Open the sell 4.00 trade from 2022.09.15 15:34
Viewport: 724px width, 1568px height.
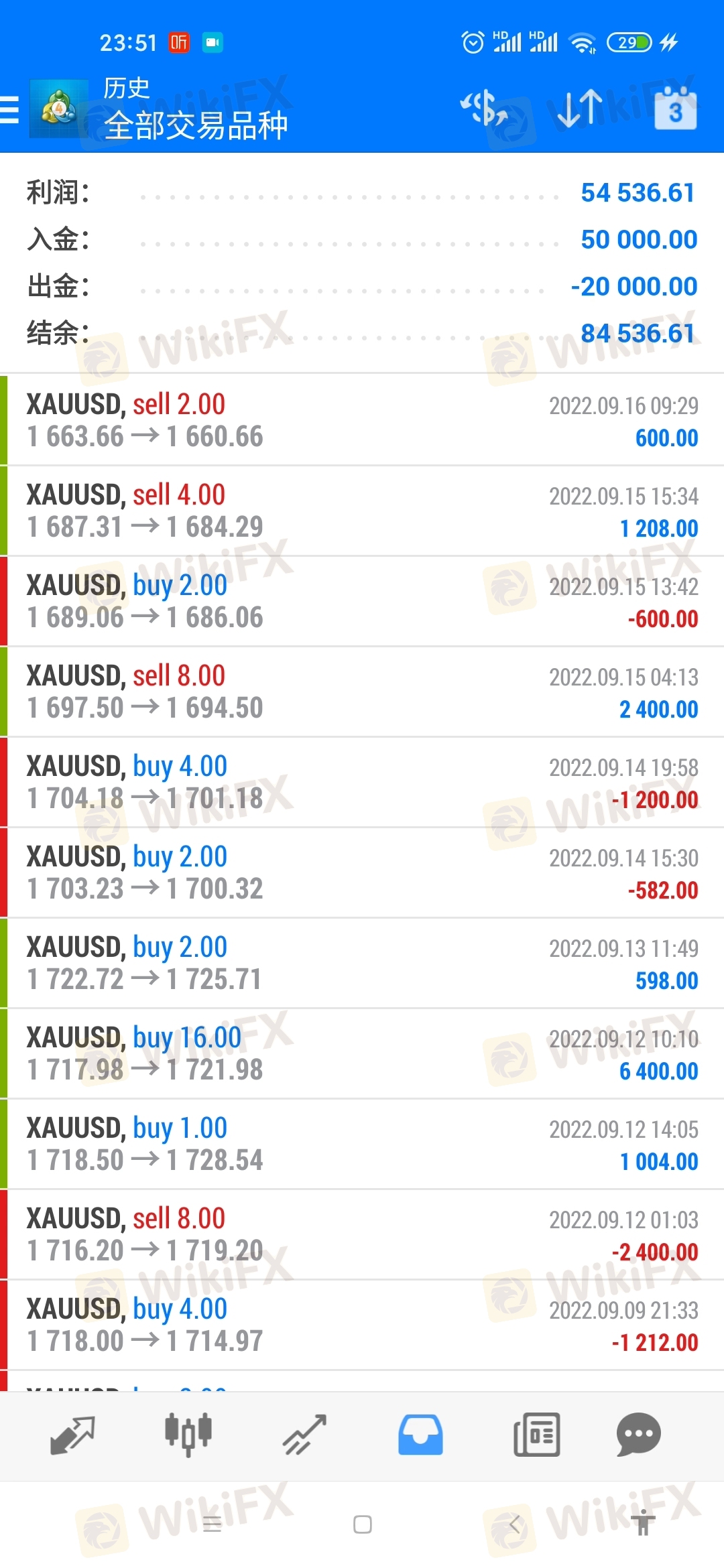click(x=362, y=511)
